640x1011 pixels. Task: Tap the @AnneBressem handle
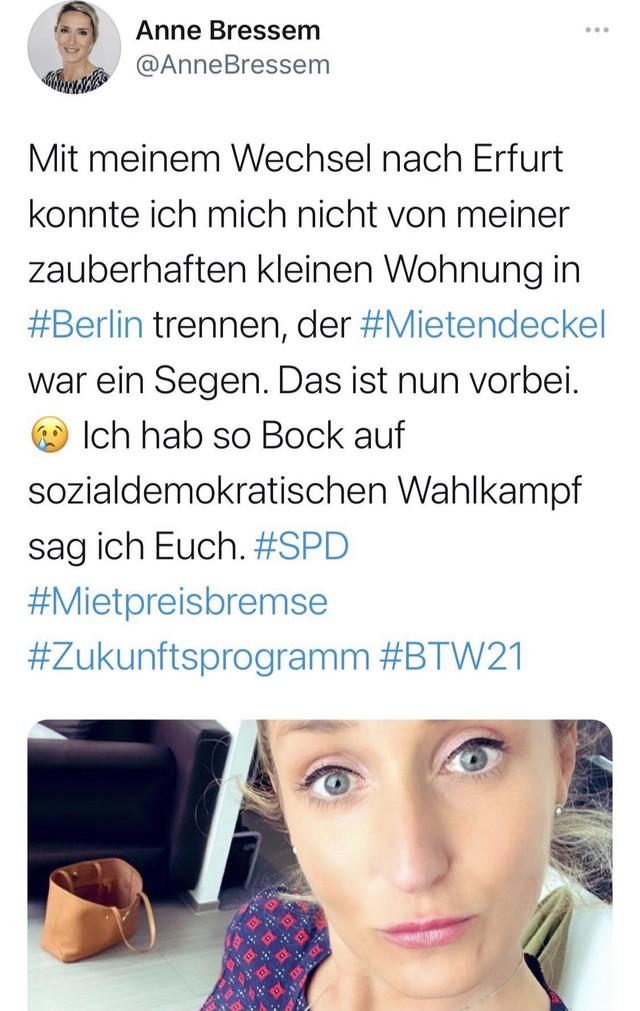click(231, 64)
